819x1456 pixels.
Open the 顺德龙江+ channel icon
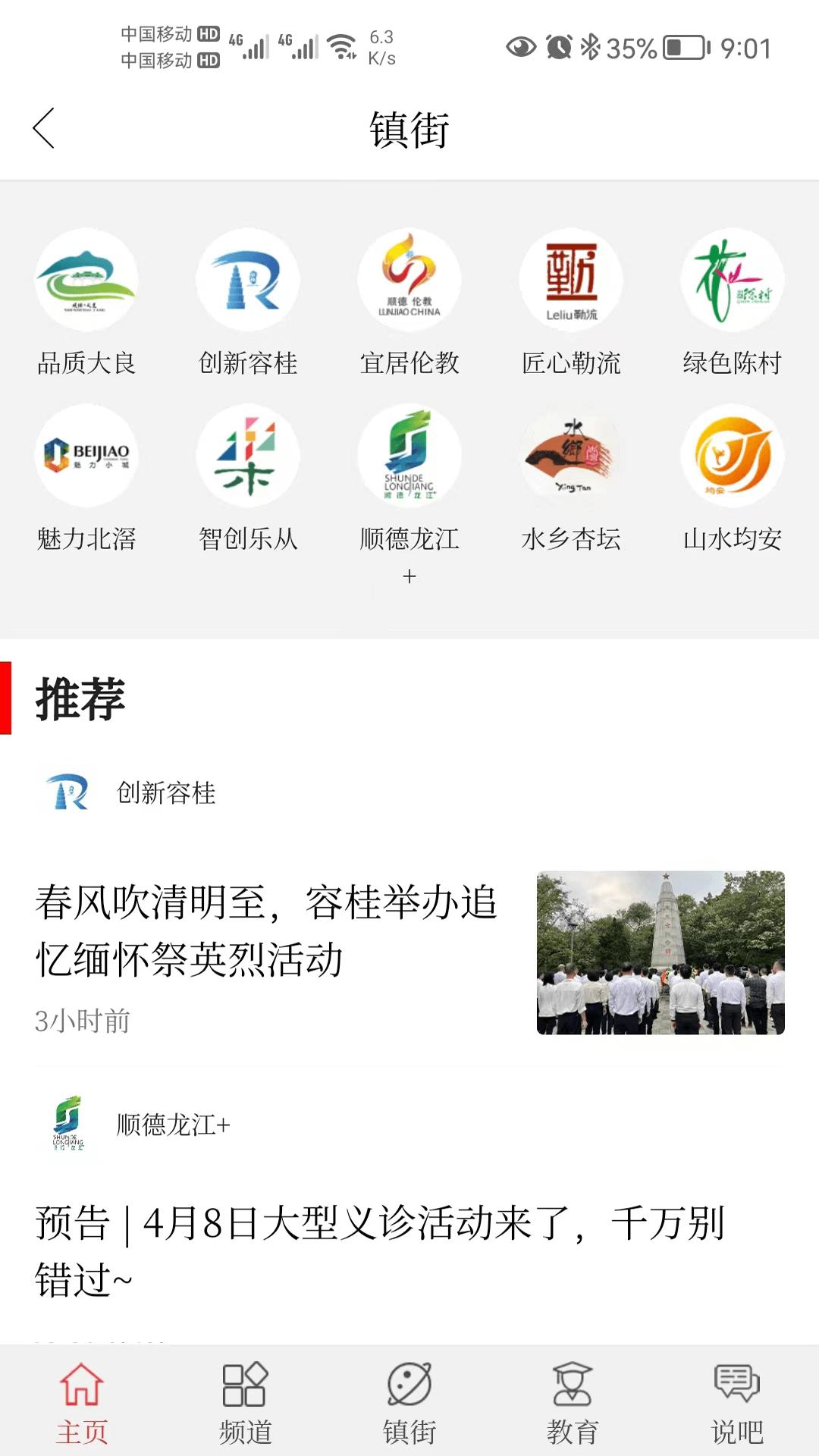coord(409,456)
